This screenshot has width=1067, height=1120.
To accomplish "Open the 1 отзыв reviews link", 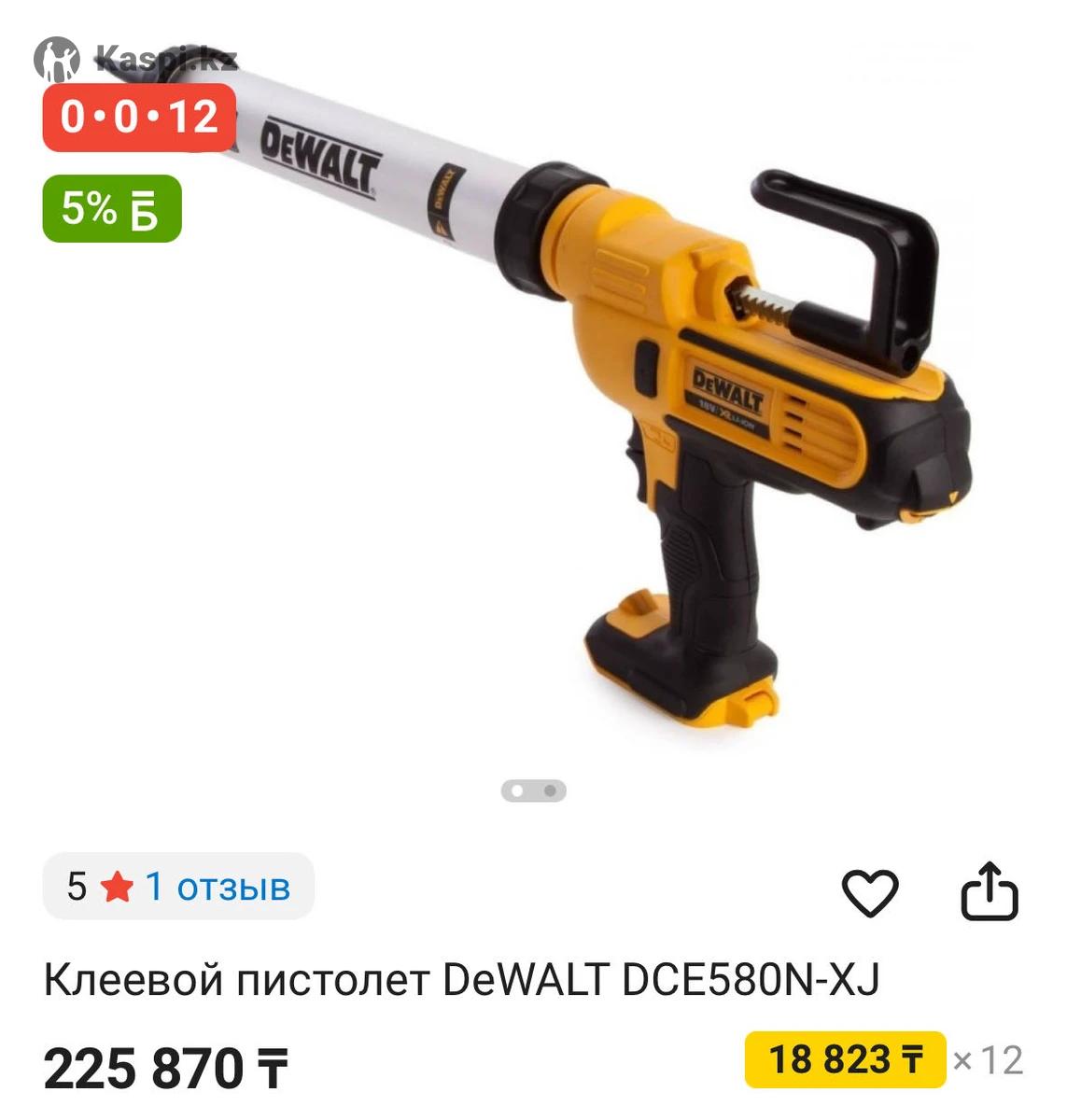I will coord(217,886).
